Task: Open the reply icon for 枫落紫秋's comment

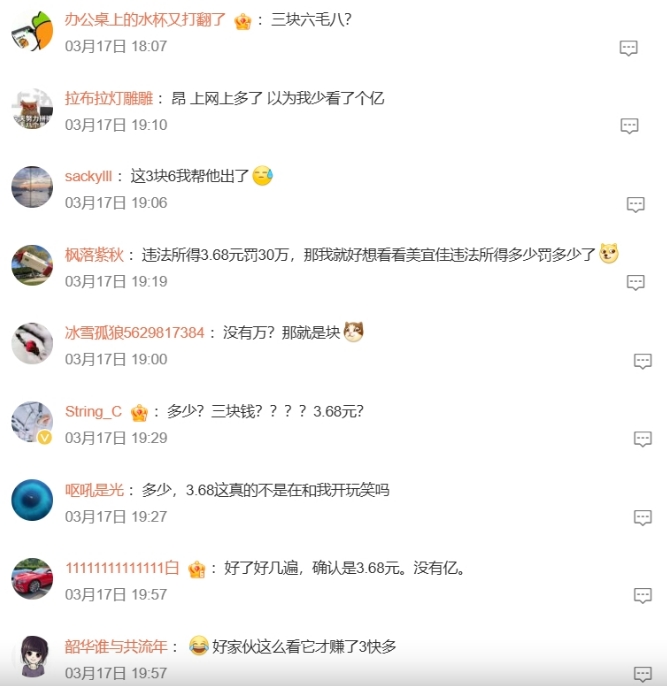Action: (x=635, y=282)
